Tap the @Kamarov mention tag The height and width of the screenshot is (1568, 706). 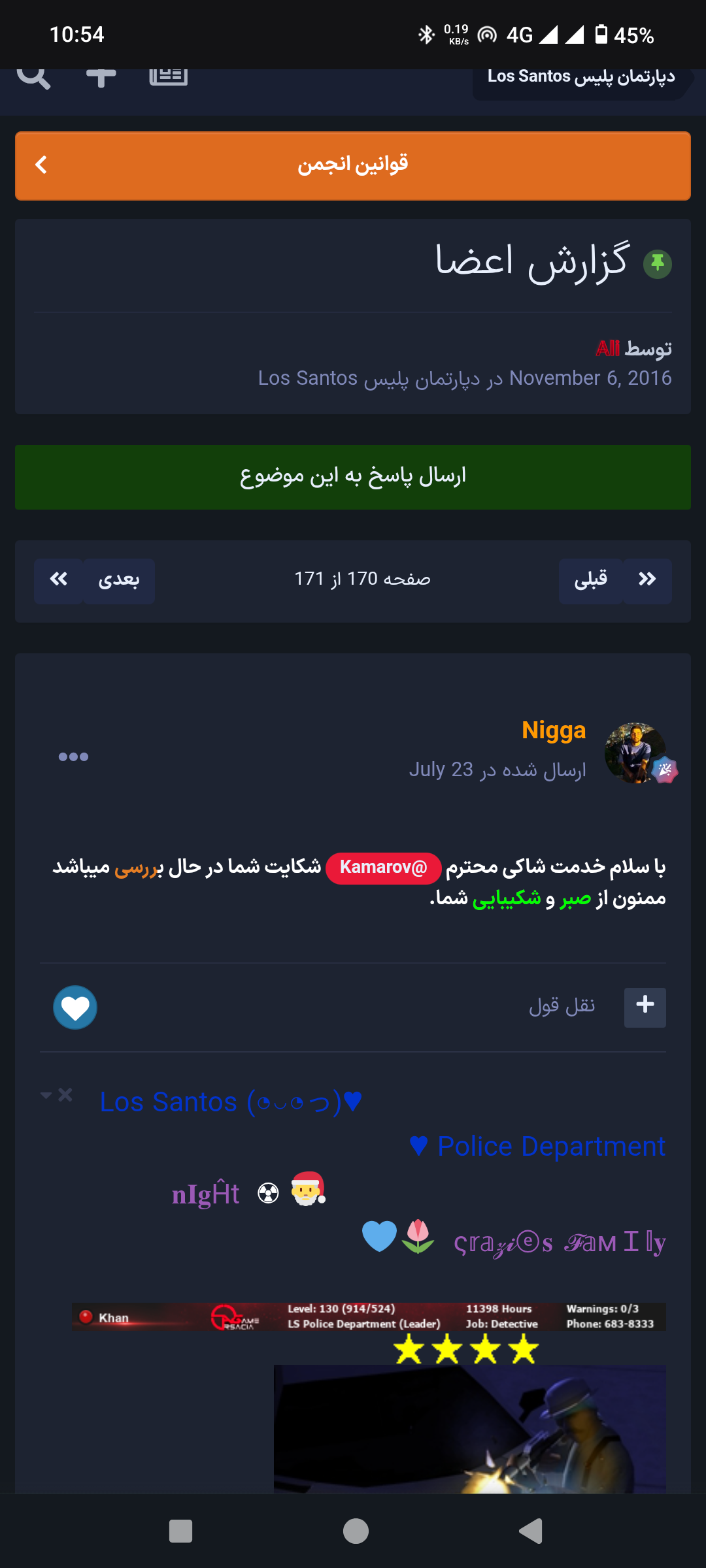tap(384, 868)
